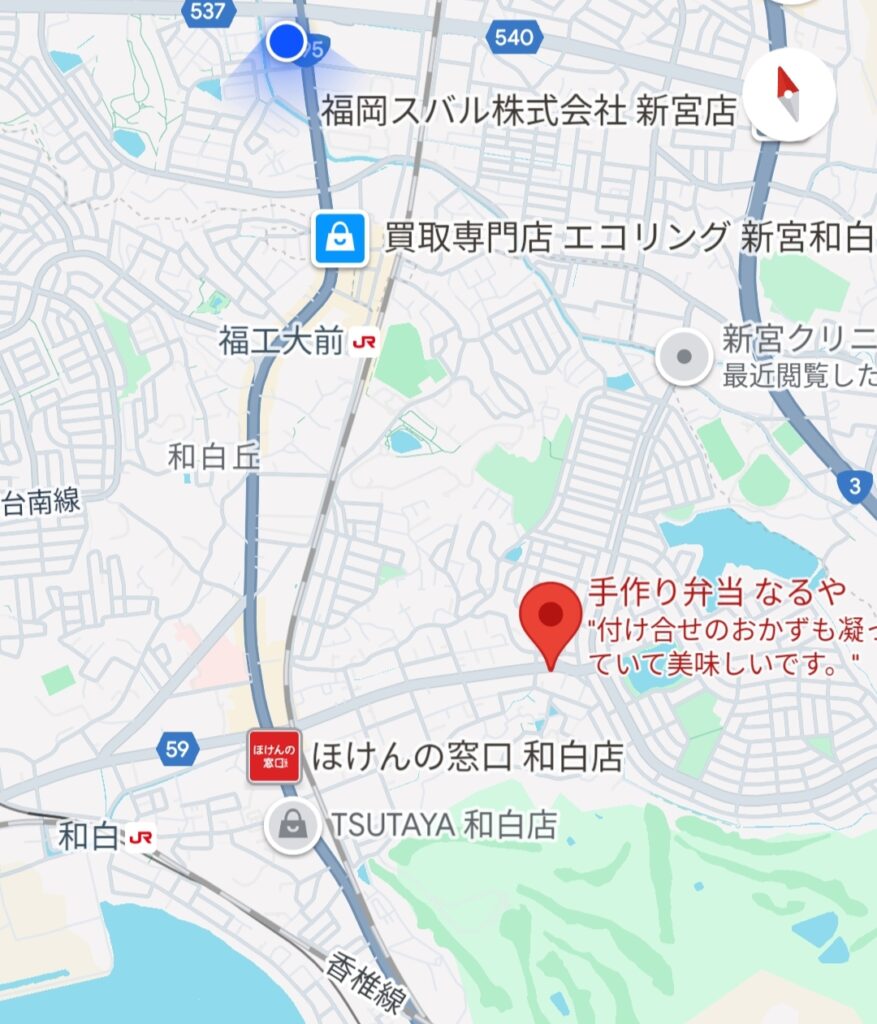Select the TSUTAYA 和白店 place marker
Image resolution: width=877 pixels, height=1024 pixels.
point(292,825)
